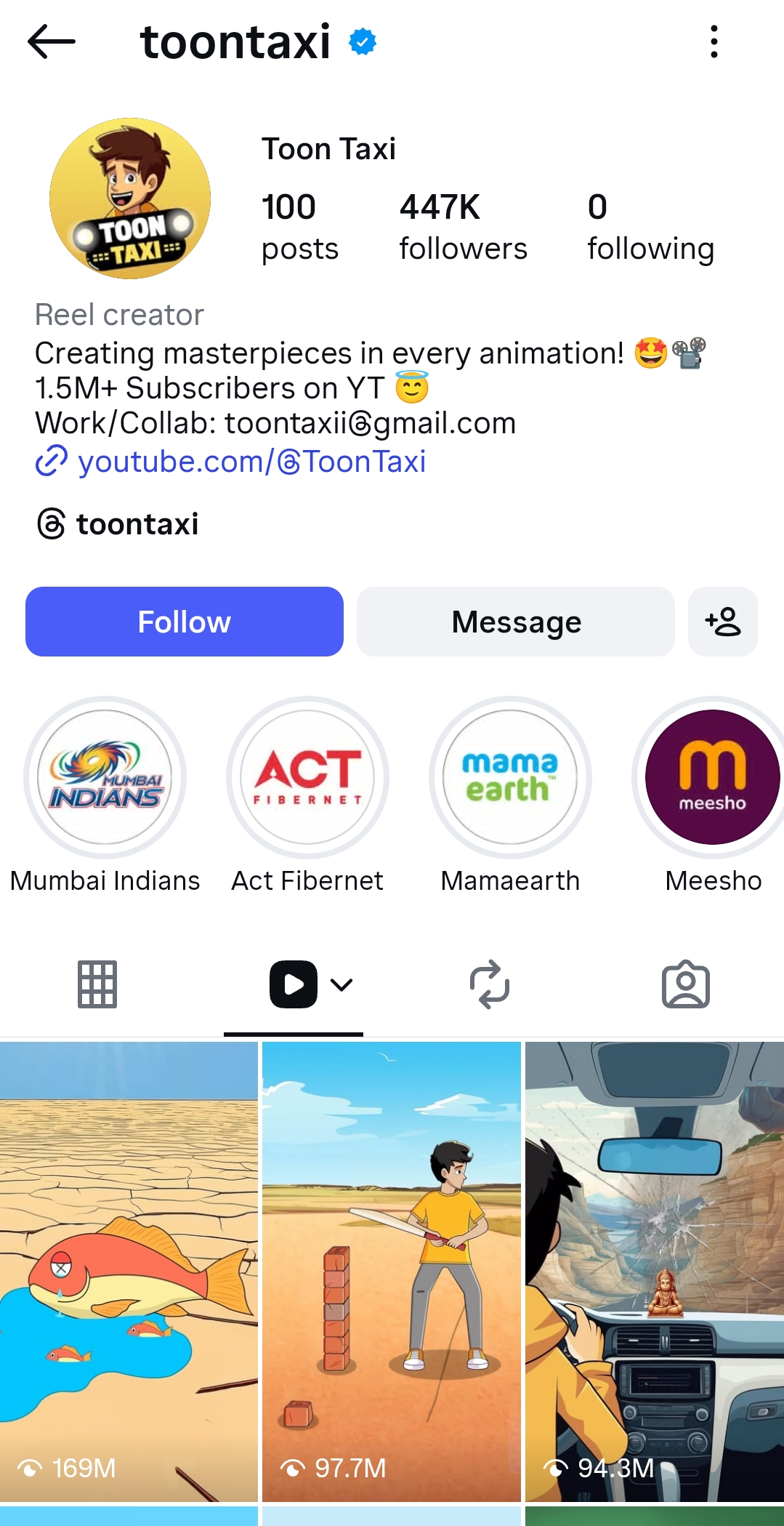Go back using the arrow icon

52,41
